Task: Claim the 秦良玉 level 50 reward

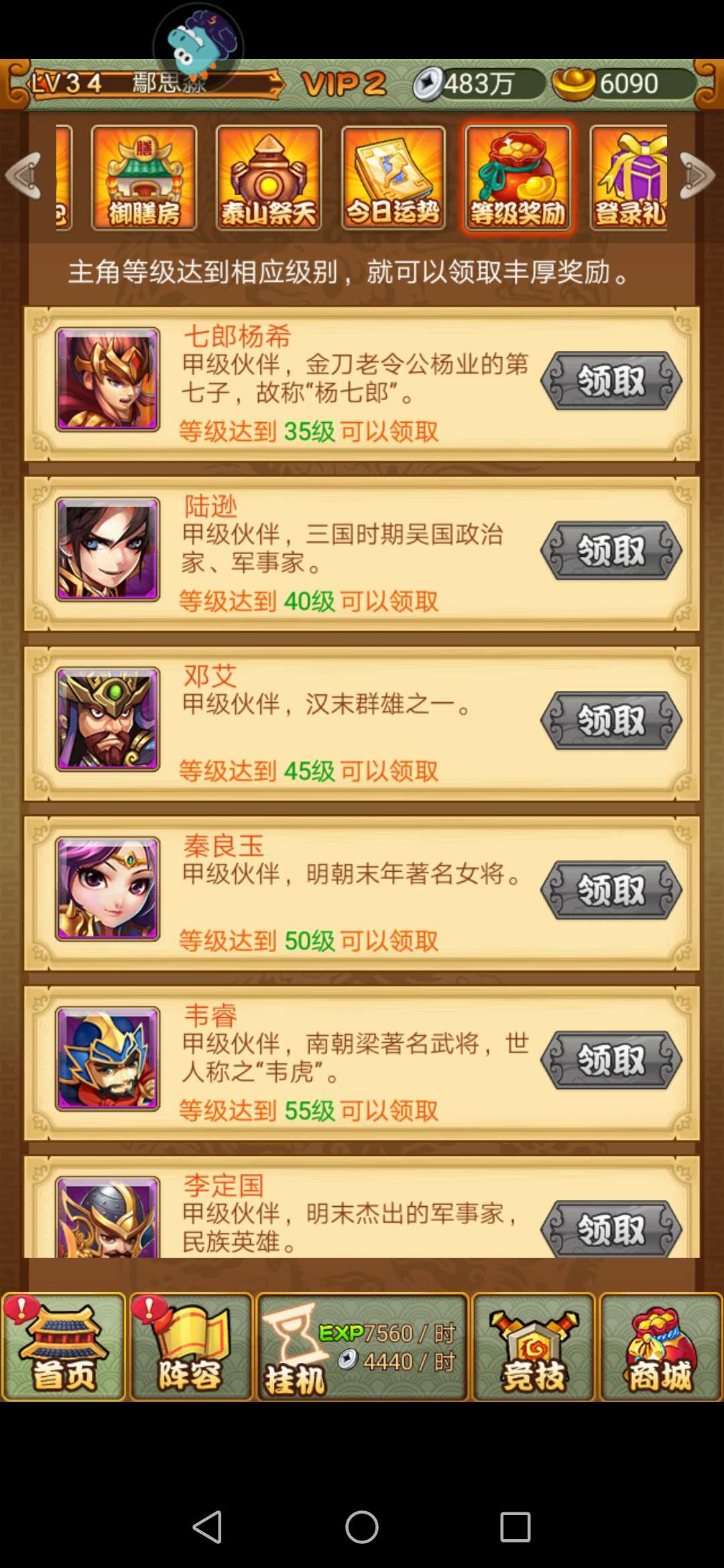Action: pyautogui.click(x=611, y=890)
